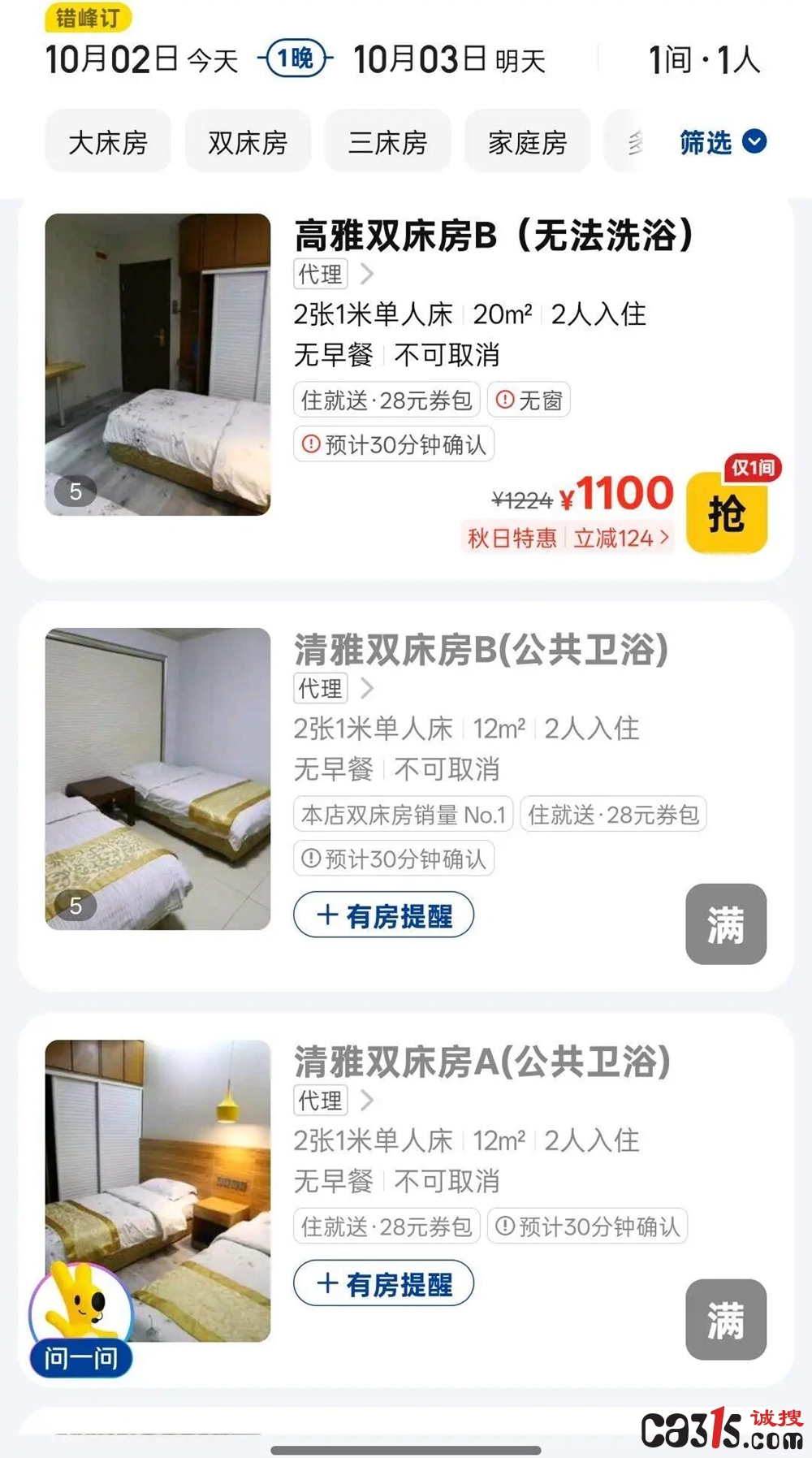View 代理 details for 高雅双床房B

(333, 275)
